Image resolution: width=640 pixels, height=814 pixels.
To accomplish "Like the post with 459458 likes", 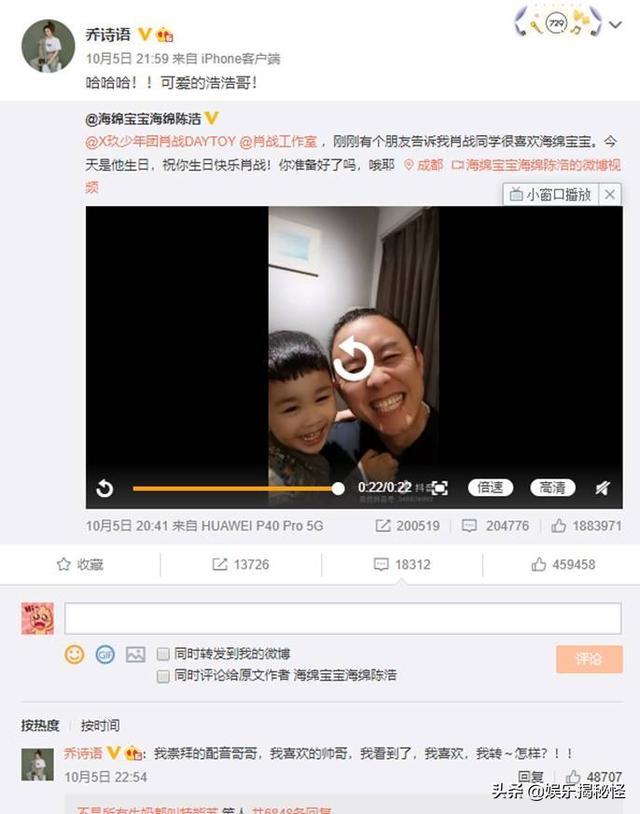I will (x=563, y=565).
